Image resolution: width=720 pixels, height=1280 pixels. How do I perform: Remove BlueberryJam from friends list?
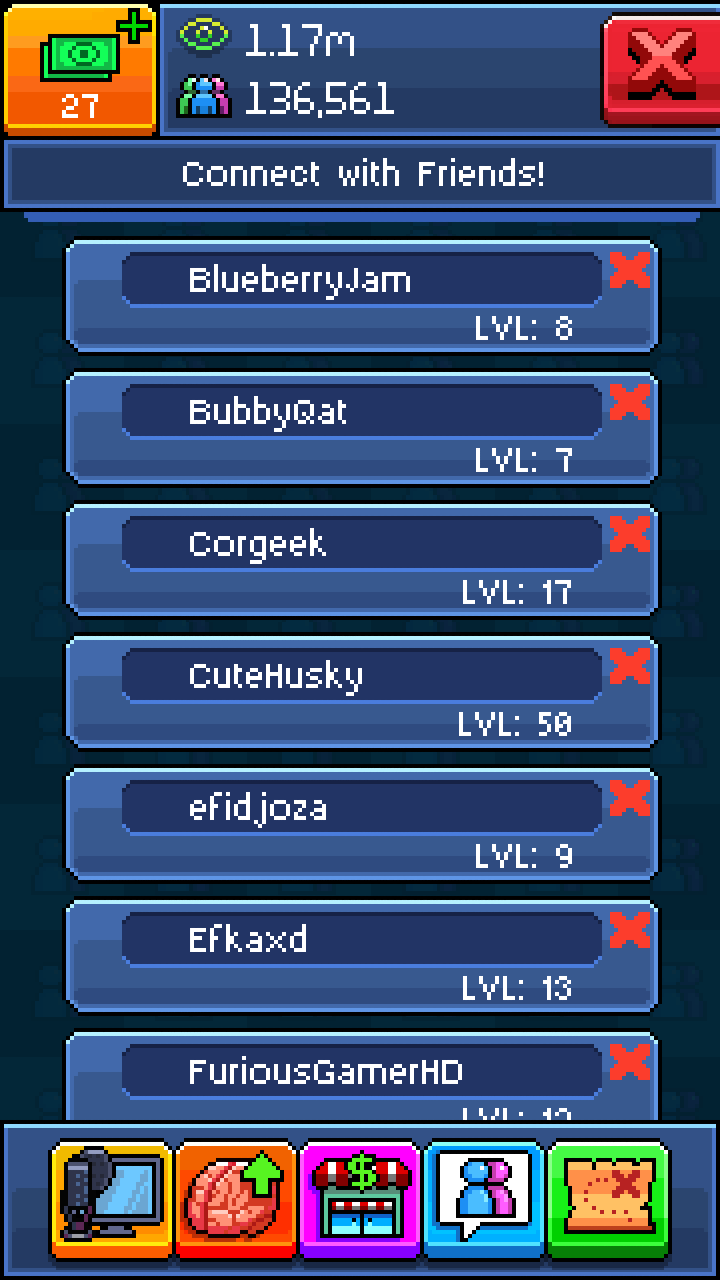[x=630, y=270]
